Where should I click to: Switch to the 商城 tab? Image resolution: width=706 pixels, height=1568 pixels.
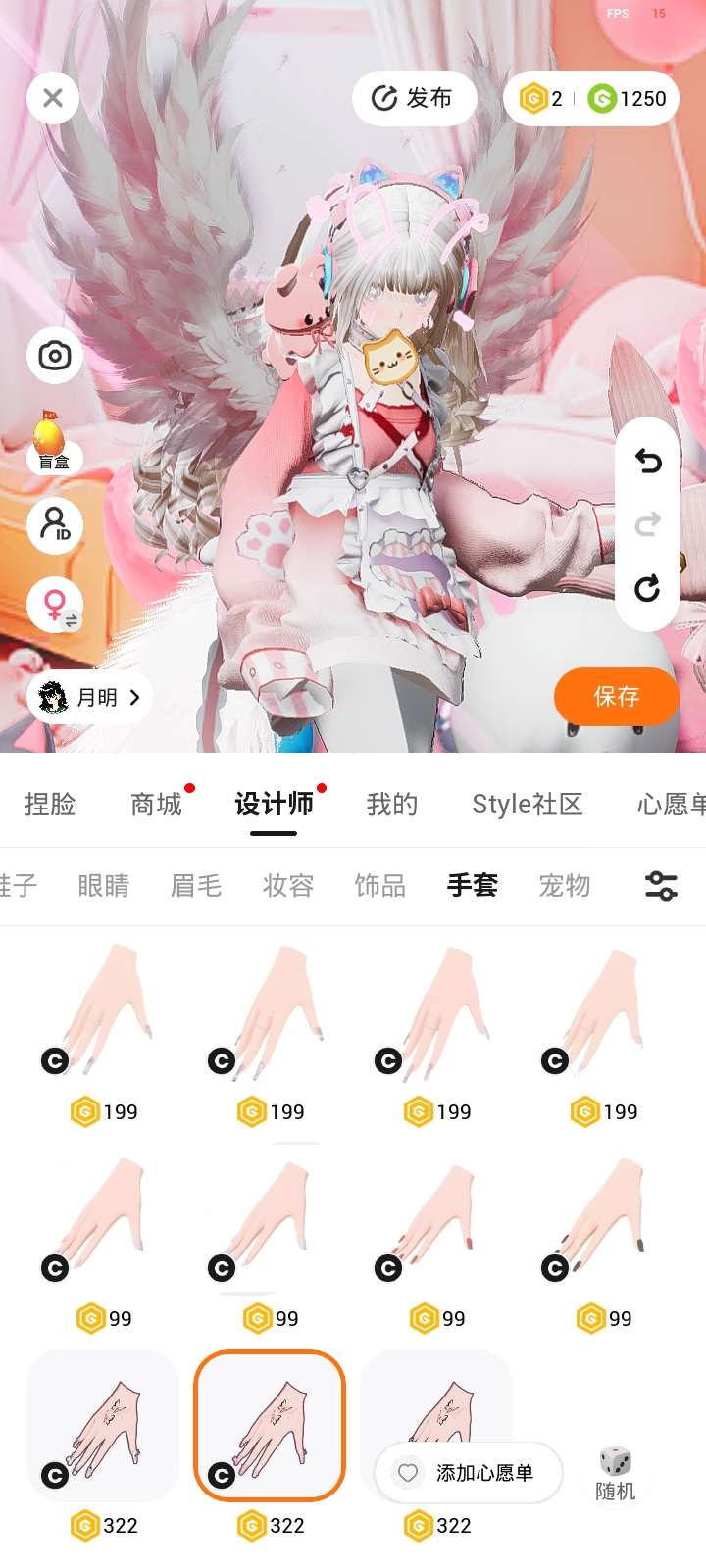(x=157, y=805)
